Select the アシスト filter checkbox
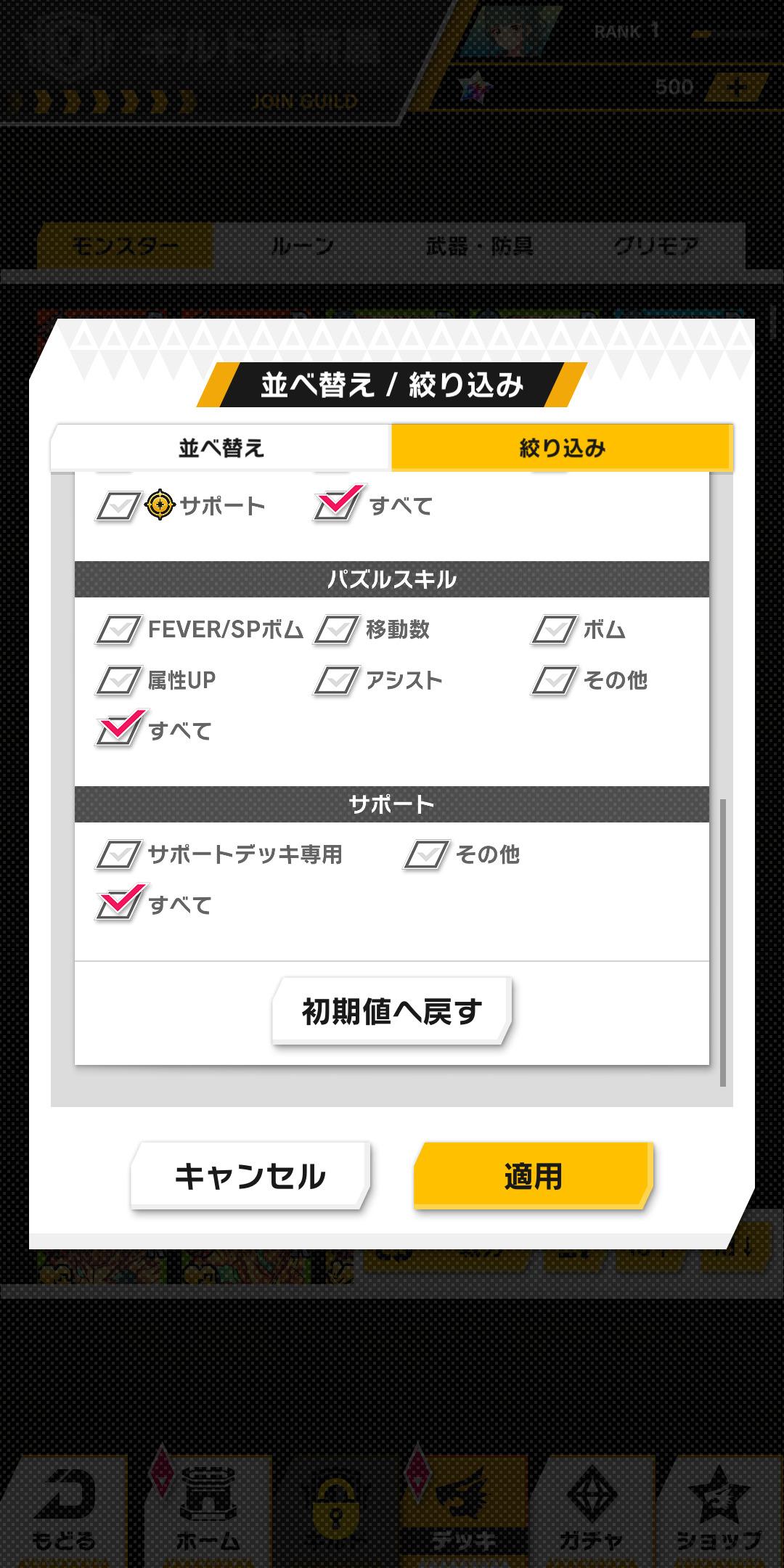 [335, 680]
